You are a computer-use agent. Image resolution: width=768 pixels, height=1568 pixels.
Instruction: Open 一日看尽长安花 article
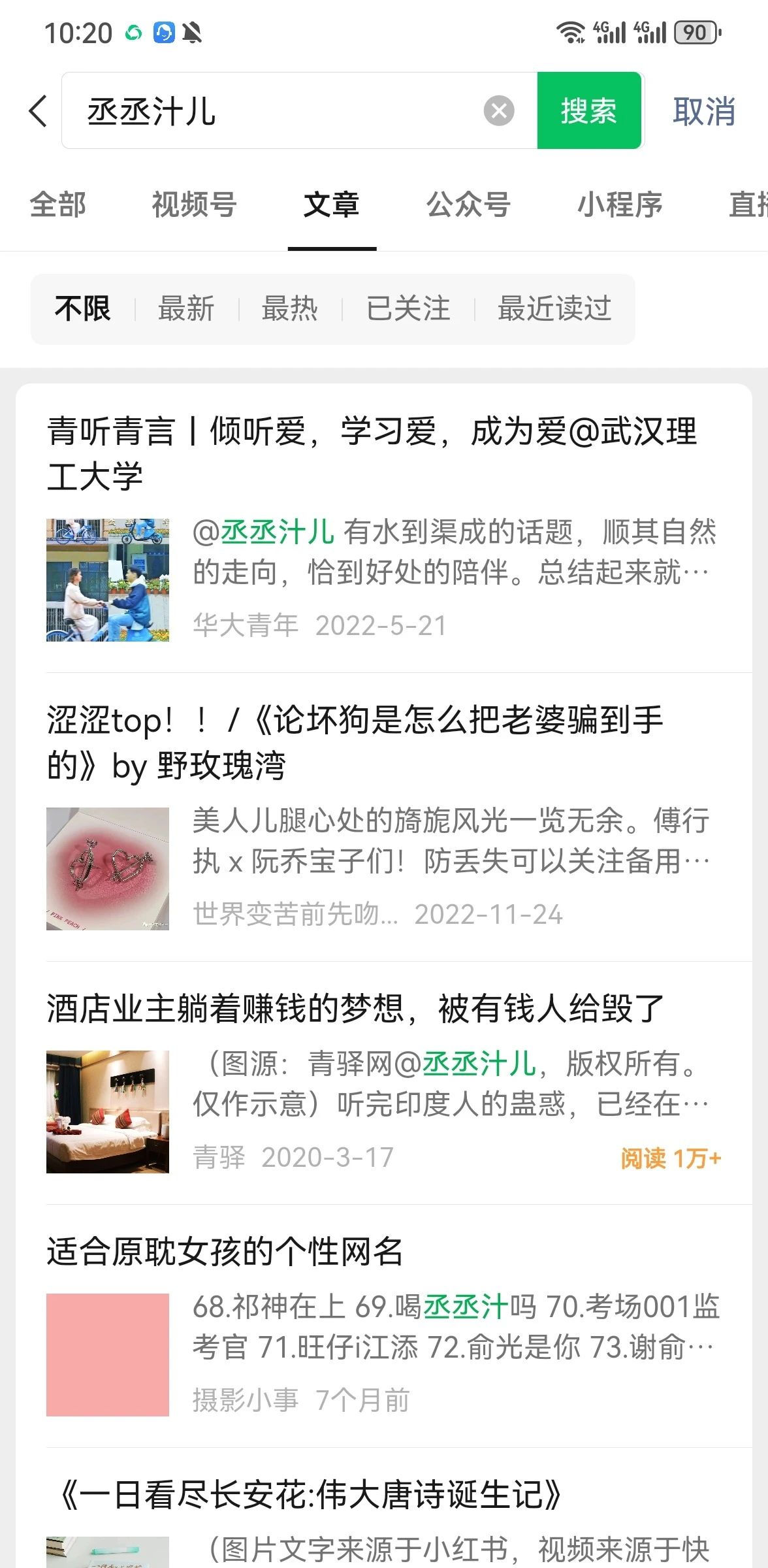(x=310, y=1495)
